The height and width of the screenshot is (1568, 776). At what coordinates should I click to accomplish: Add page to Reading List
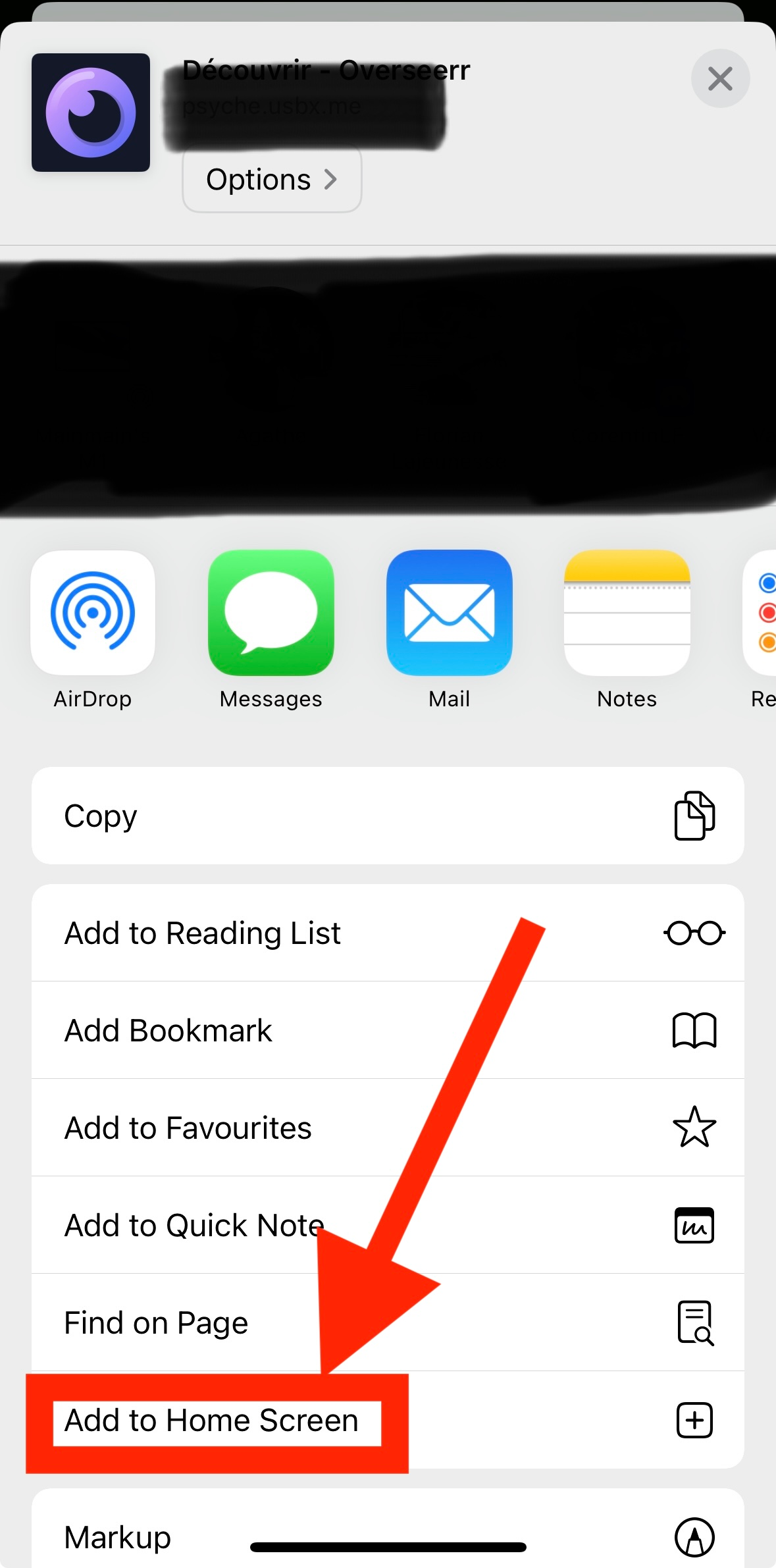(388, 933)
